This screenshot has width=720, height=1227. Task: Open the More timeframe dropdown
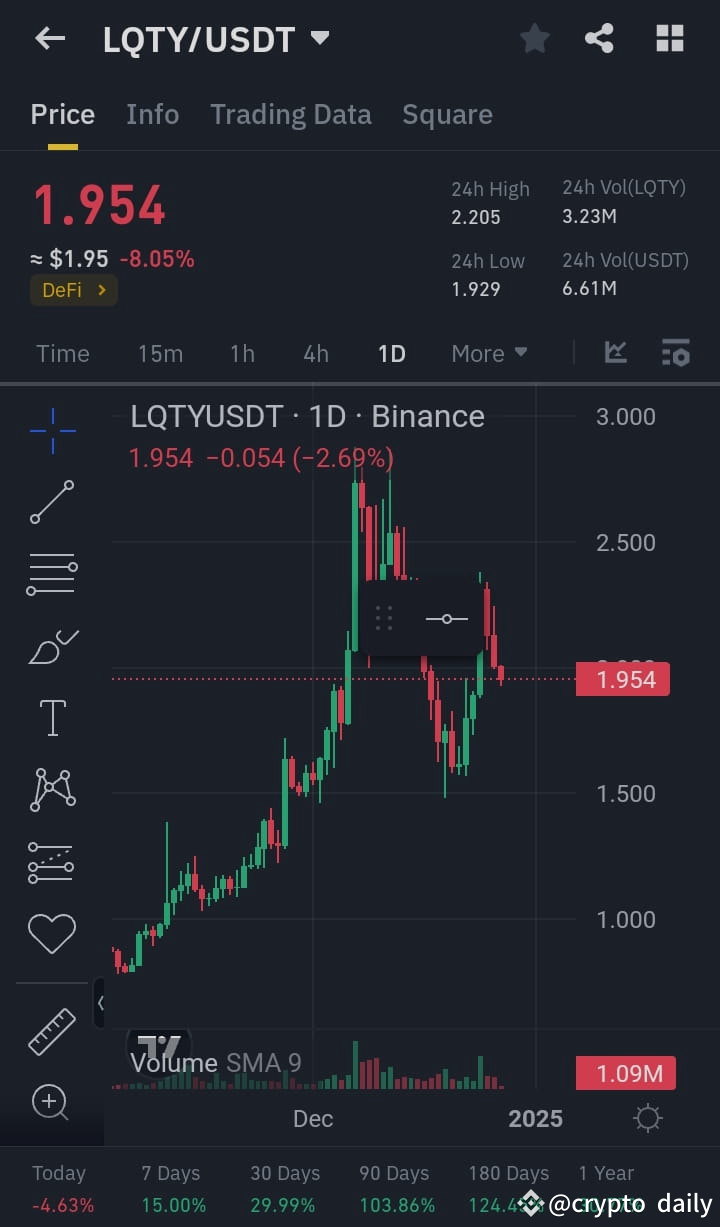[488, 353]
